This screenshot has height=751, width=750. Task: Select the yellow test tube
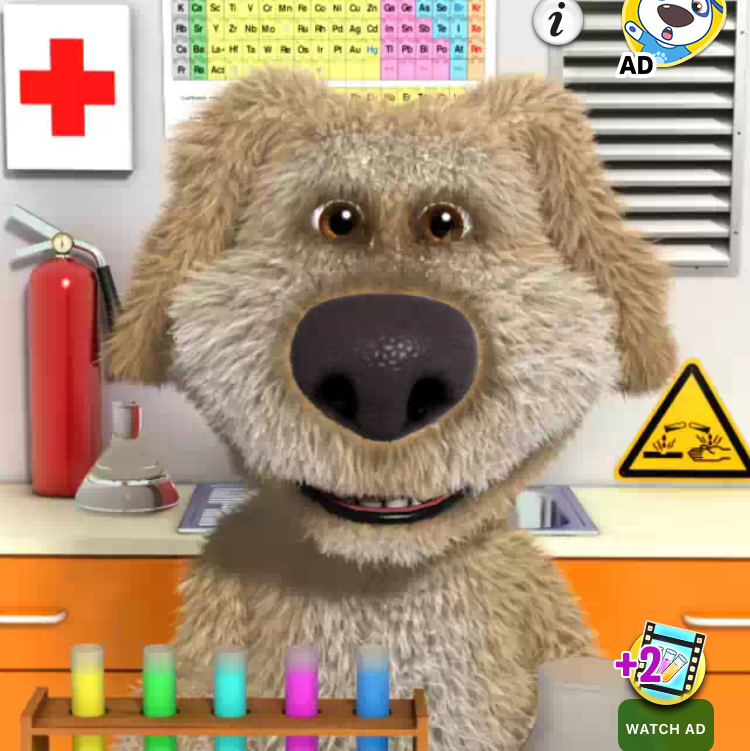coord(87,685)
